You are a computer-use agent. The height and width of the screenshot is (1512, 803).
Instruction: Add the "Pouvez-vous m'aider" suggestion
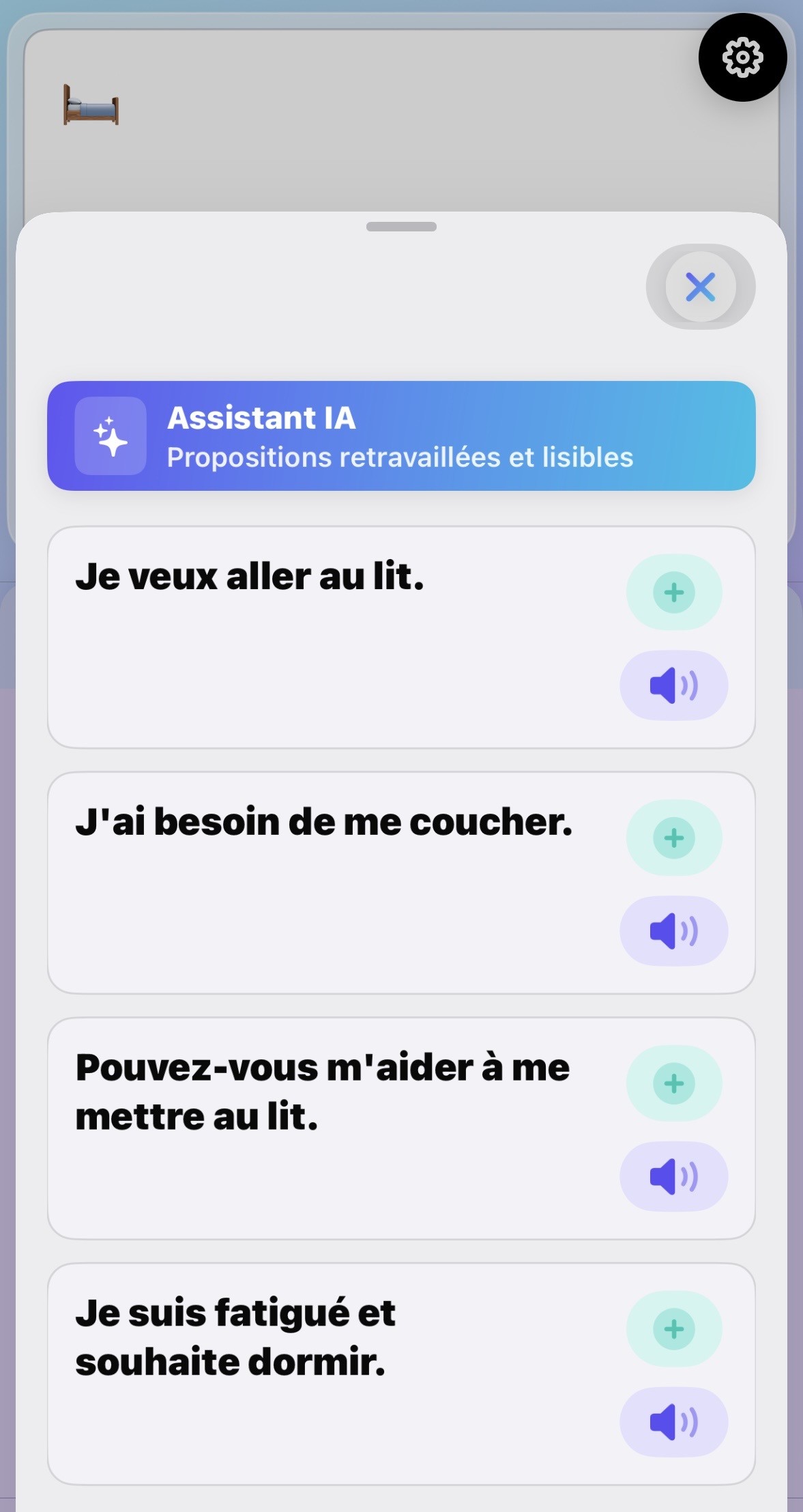click(674, 1083)
